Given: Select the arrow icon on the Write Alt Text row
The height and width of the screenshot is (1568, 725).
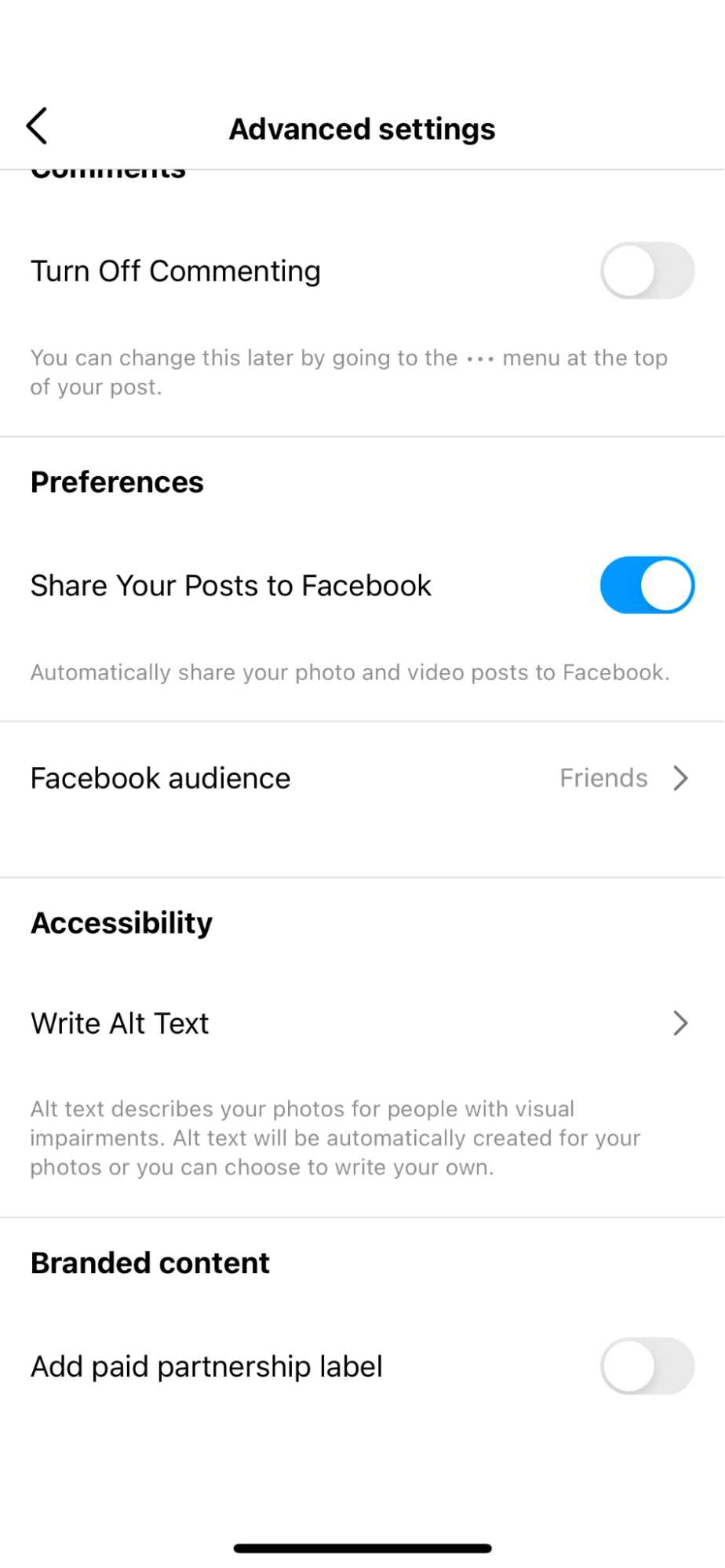Looking at the screenshot, I should click(681, 1023).
